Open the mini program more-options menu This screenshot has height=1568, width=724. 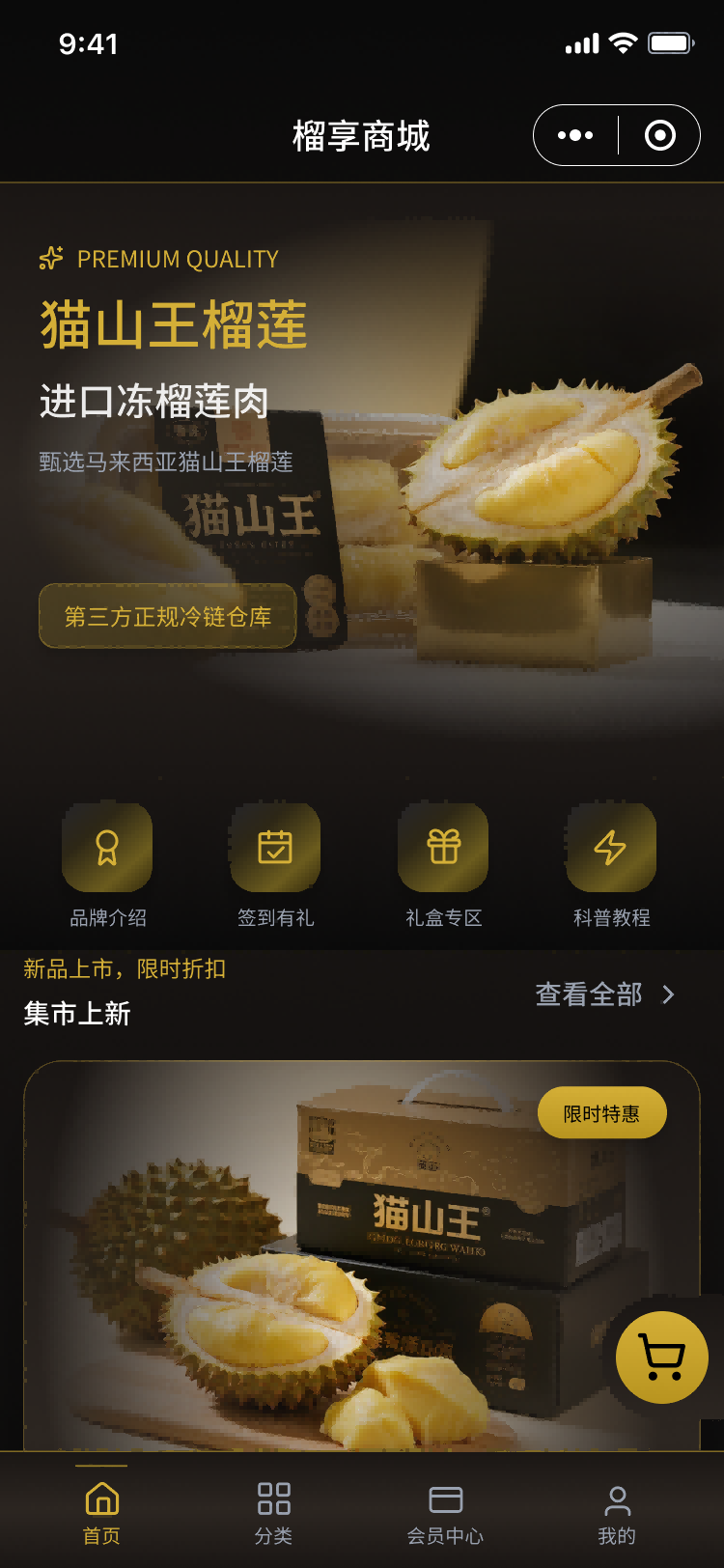576,135
